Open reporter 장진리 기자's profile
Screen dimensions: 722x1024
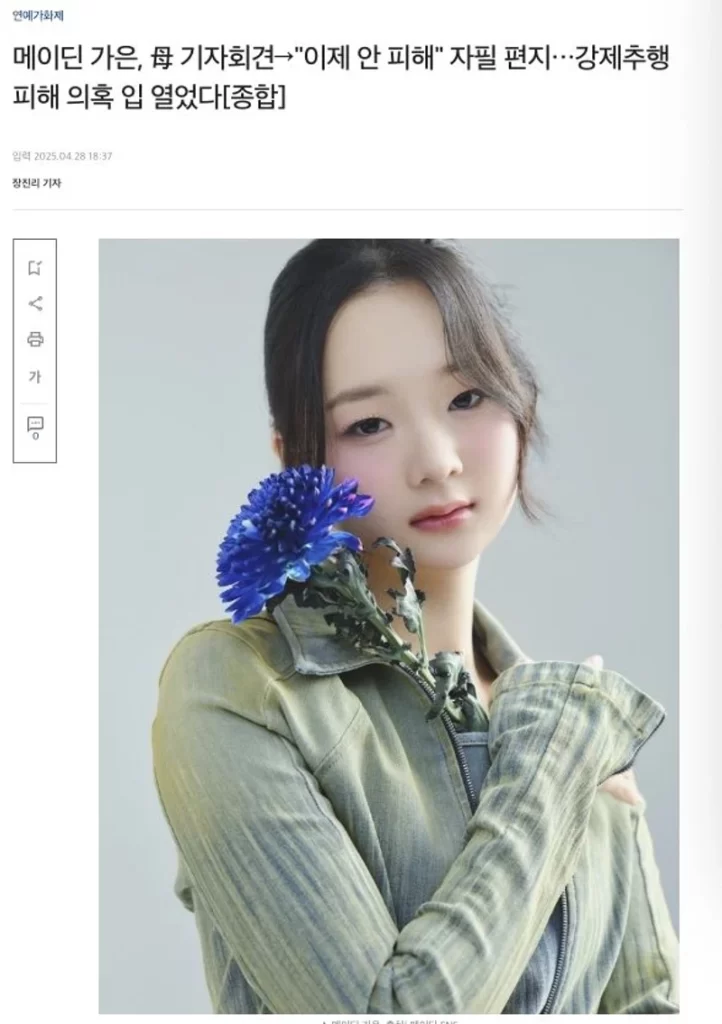37,183
